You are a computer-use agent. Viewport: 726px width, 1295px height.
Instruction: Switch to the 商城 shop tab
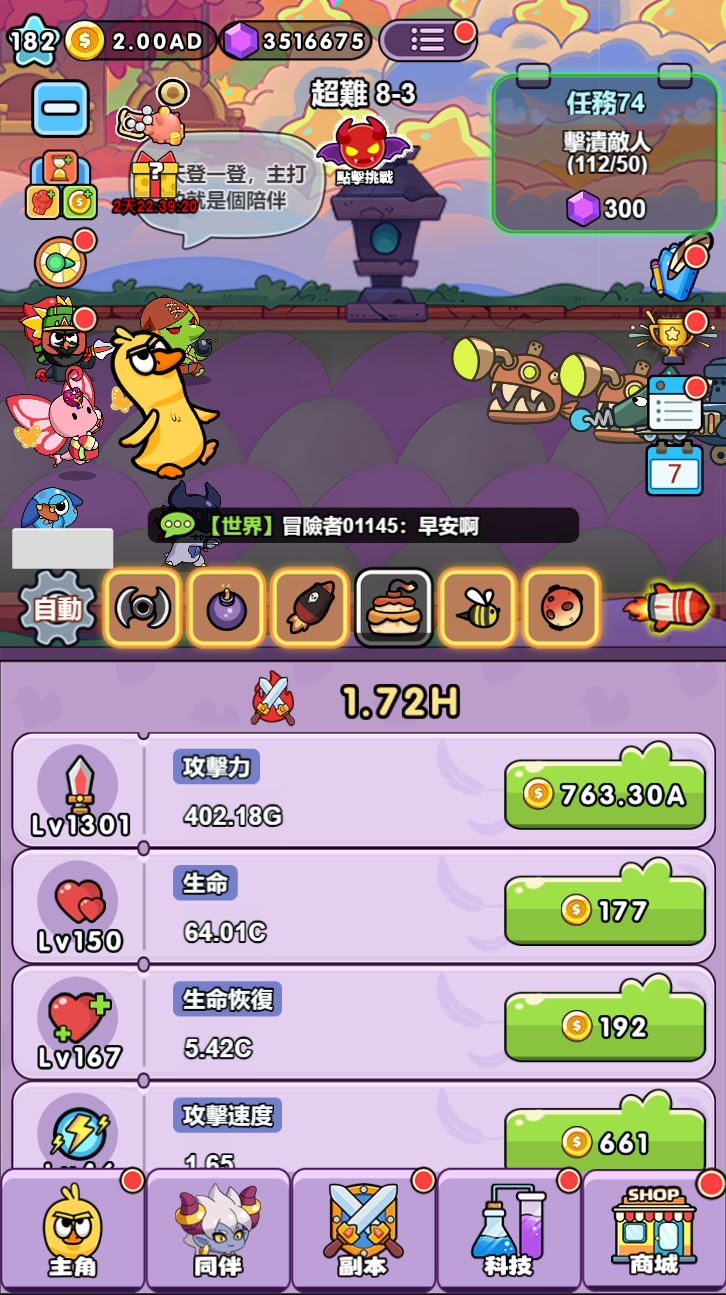(653, 1230)
